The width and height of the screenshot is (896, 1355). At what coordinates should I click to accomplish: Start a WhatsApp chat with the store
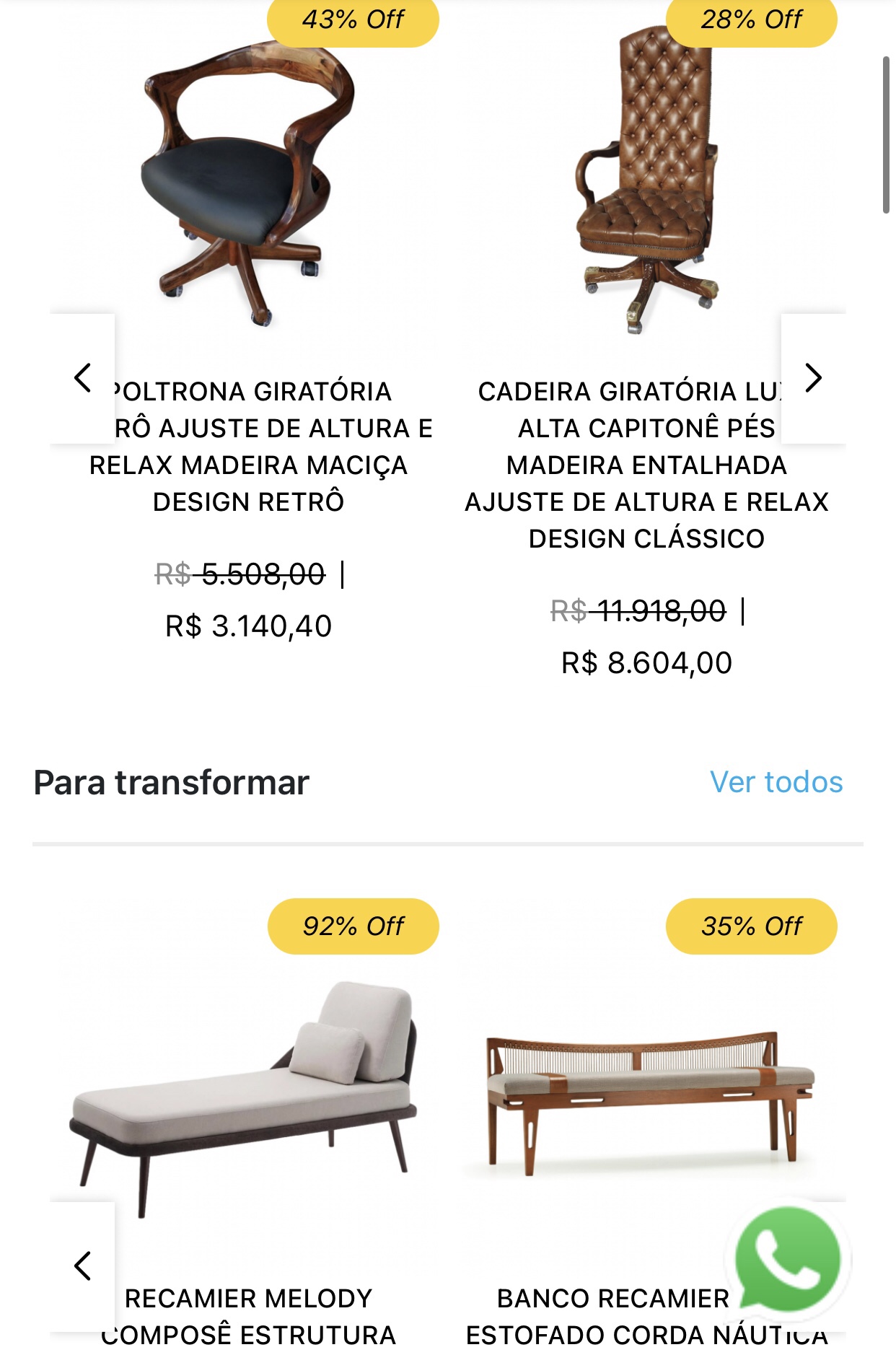click(787, 1260)
